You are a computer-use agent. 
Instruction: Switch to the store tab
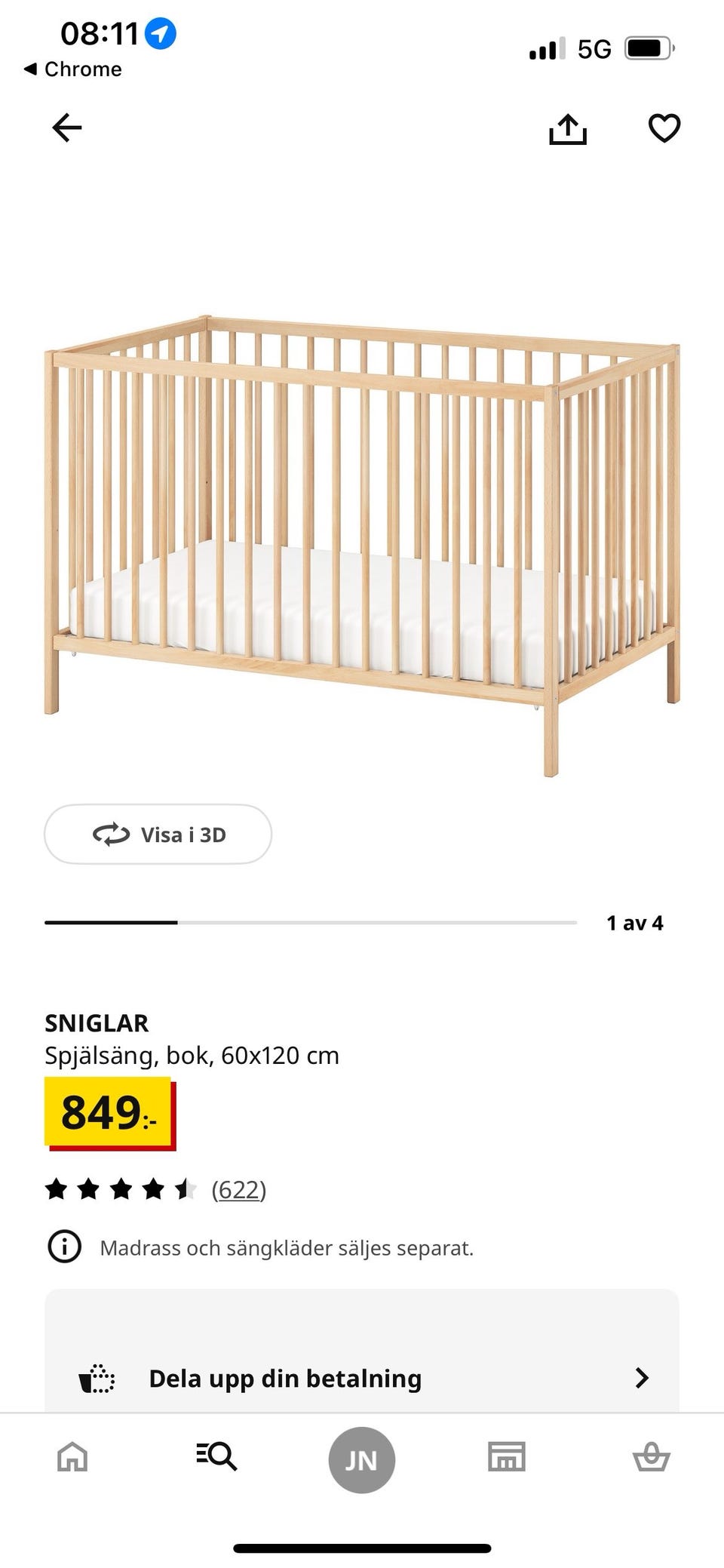506,1457
